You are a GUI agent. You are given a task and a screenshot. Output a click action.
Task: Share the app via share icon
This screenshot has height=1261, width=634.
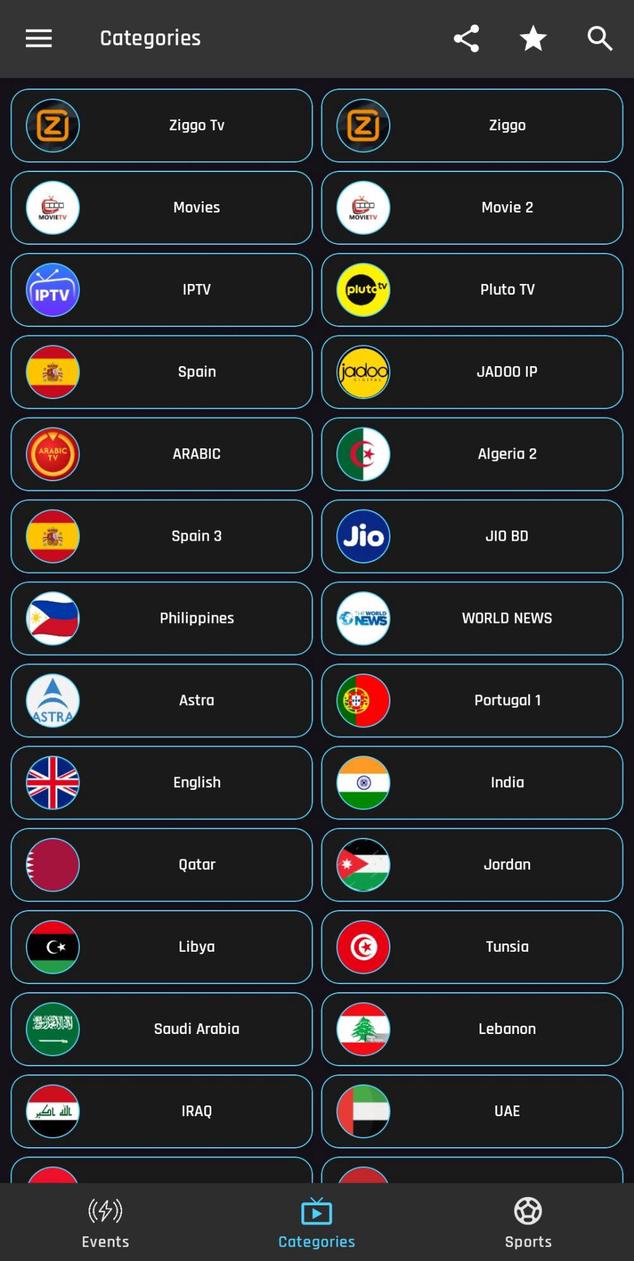point(466,38)
